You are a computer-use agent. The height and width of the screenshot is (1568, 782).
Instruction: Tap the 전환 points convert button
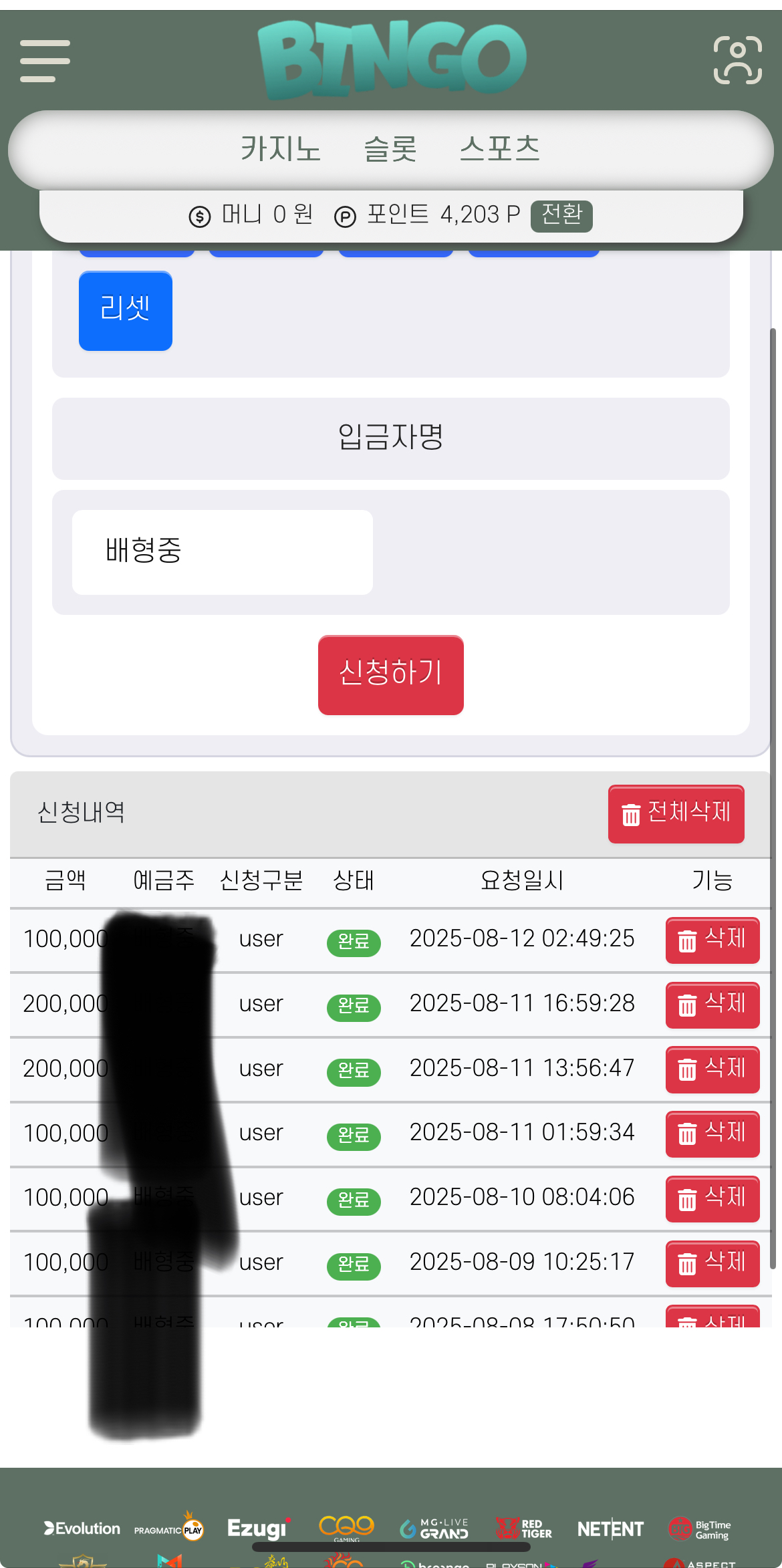561,215
